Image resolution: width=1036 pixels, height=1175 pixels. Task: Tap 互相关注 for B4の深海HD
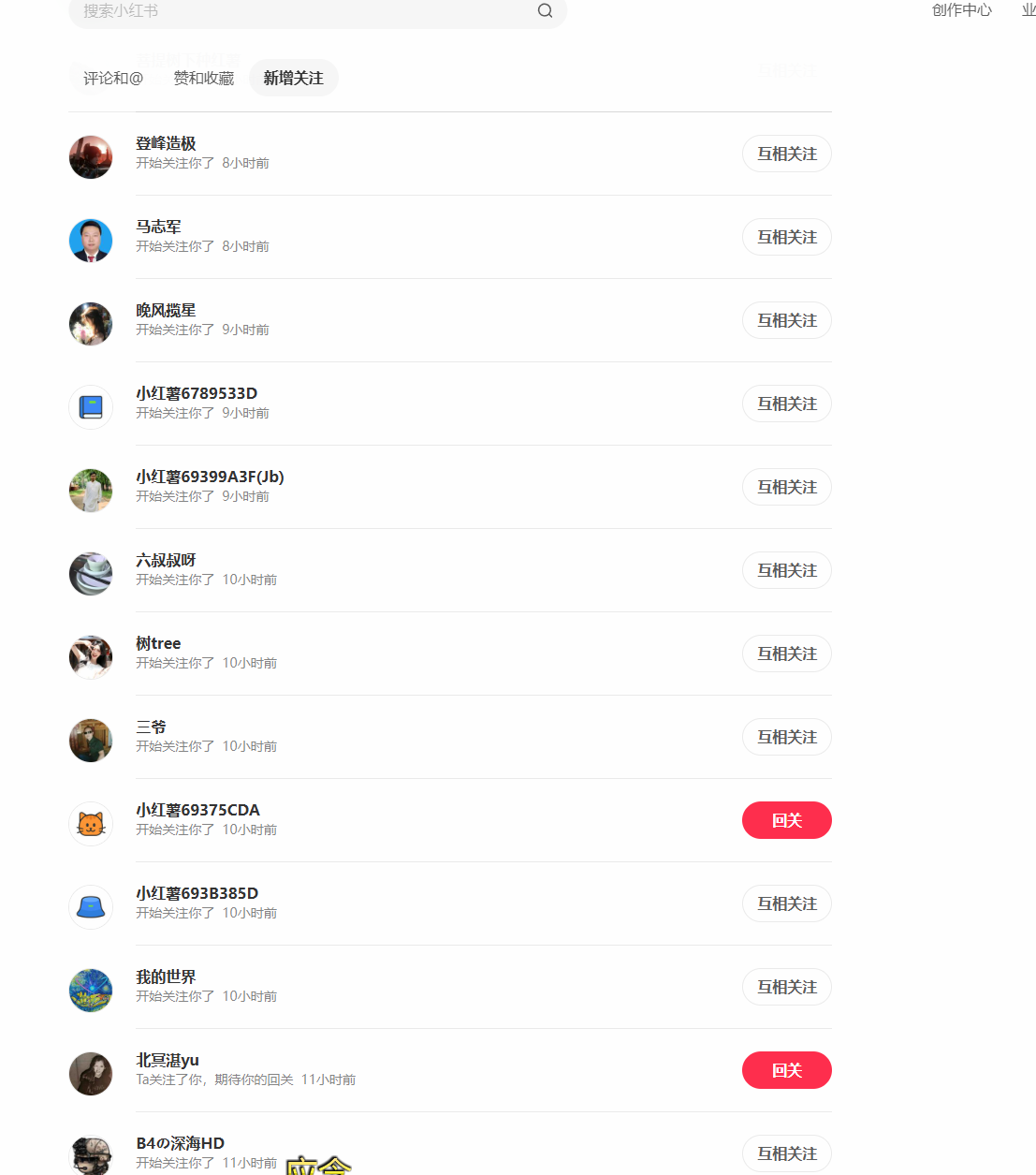786,1153
